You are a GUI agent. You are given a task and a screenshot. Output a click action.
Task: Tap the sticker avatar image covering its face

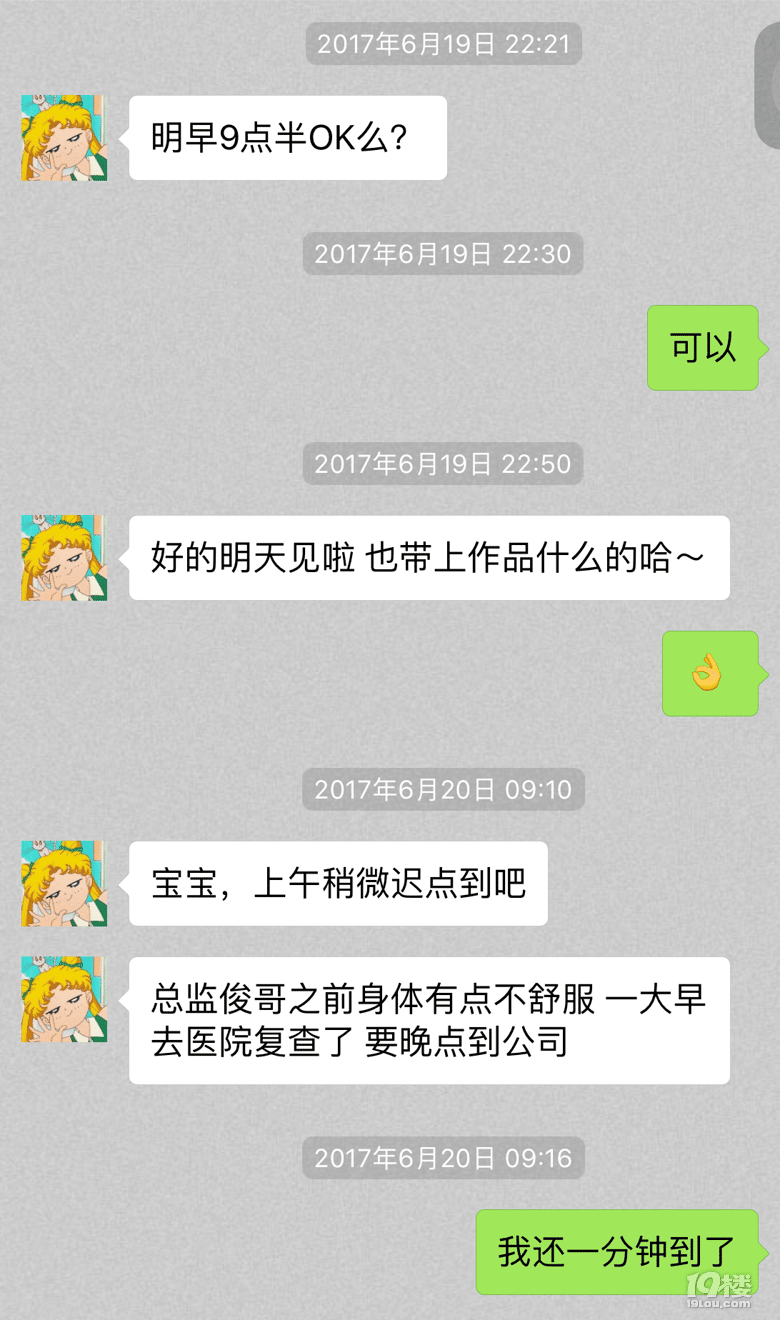pyautogui.click(x=63, y=138)
